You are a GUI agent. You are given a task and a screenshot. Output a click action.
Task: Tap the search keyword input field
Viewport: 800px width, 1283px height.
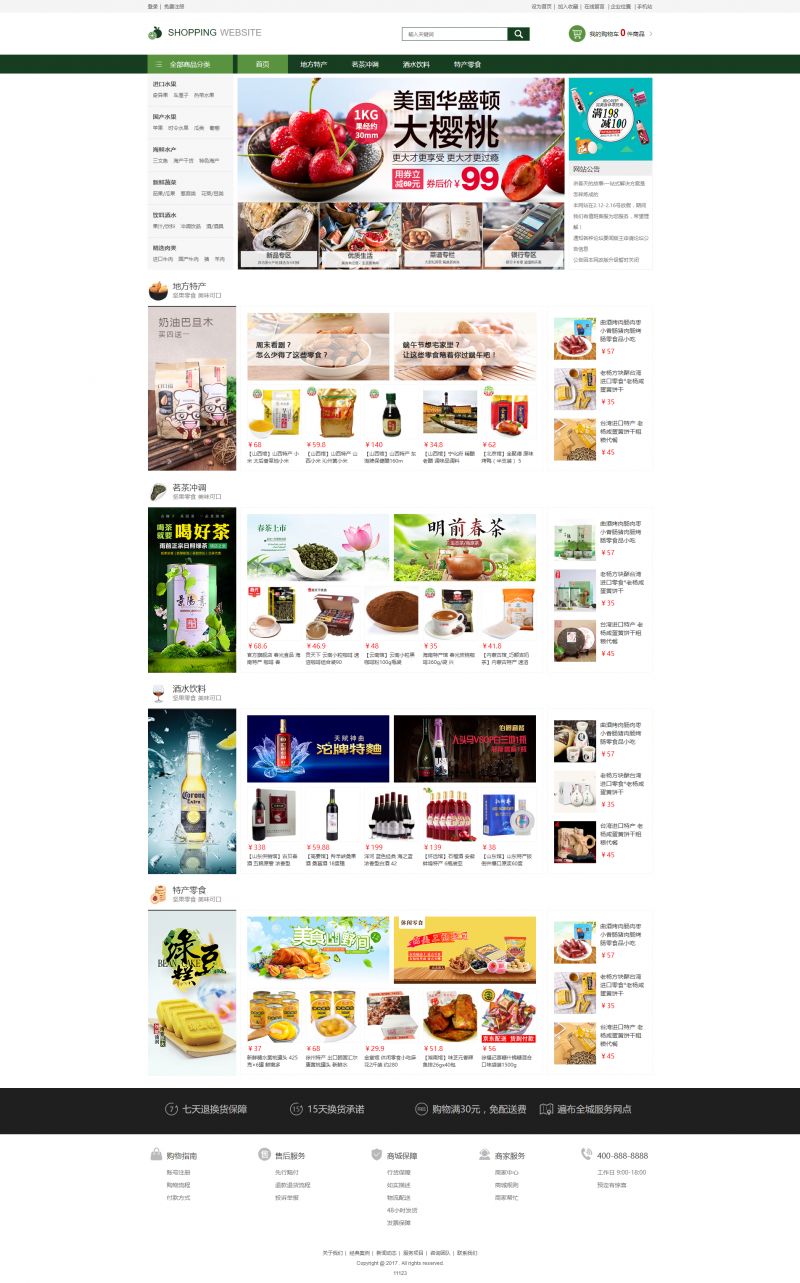[454, 34]
